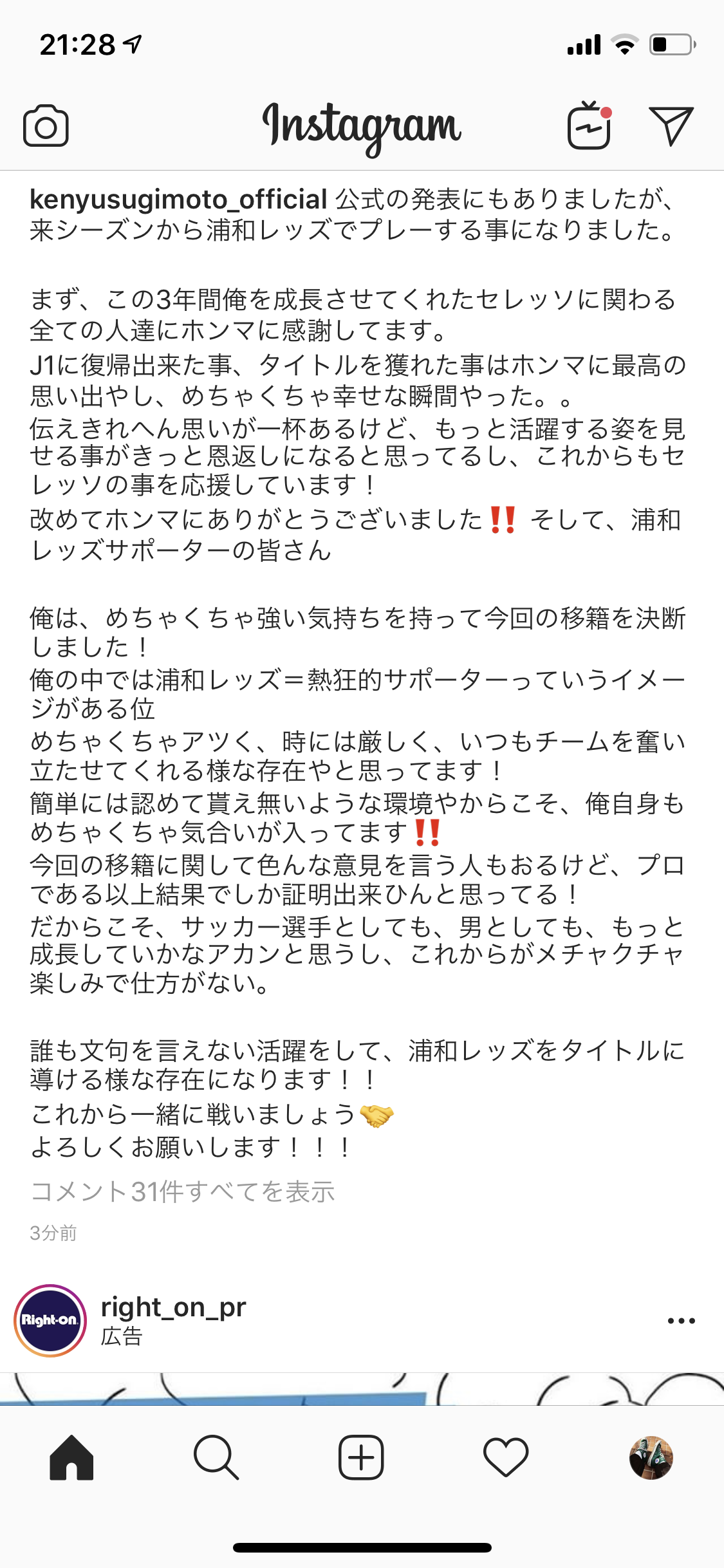Go to the Home feed tab
This screenshot has height=1568, width=724.
point(71,1458)
